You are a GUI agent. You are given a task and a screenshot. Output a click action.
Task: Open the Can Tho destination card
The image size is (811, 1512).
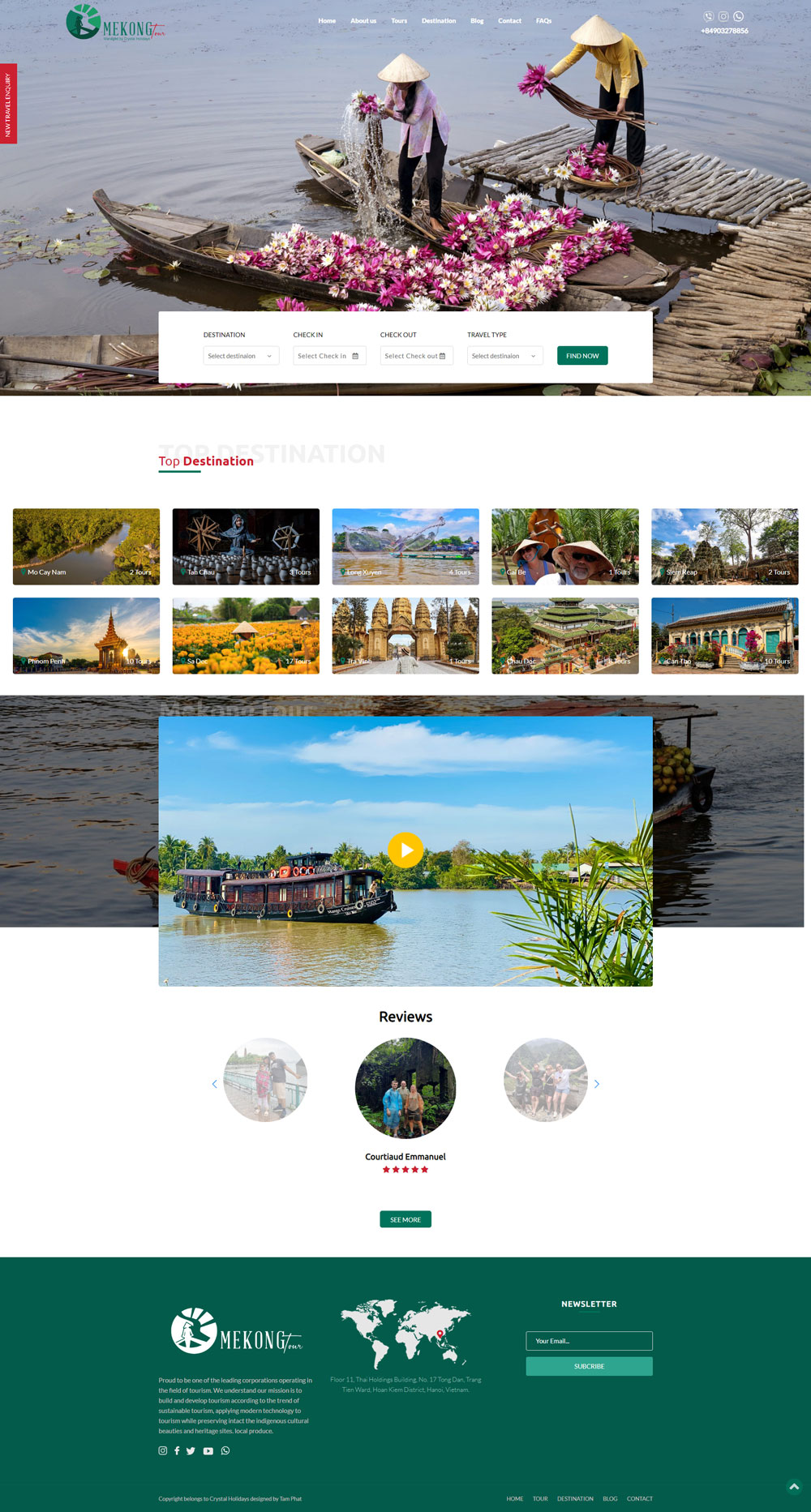724,636
